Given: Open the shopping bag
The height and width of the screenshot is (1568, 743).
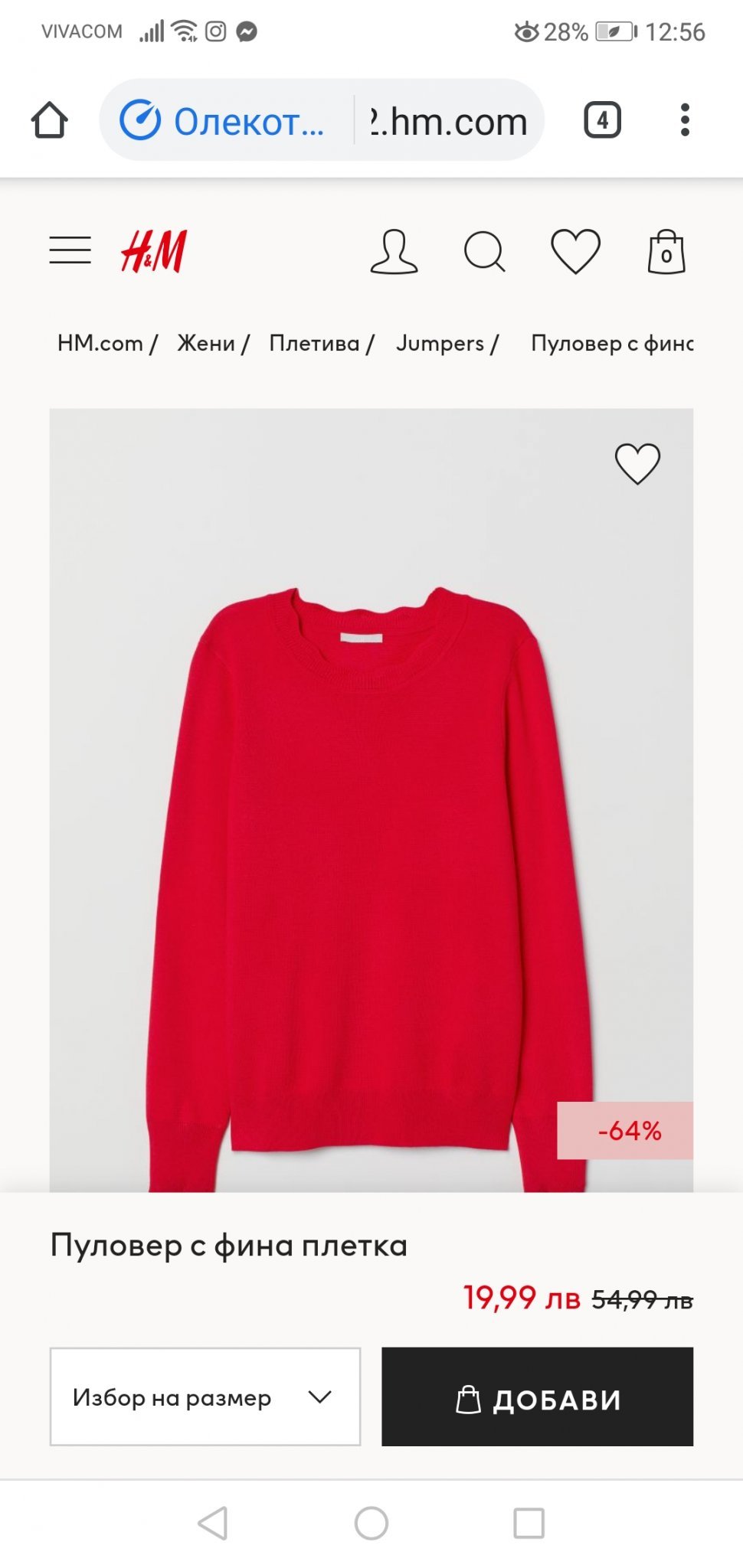Looking at the screenshot, I should coord(666,252).
